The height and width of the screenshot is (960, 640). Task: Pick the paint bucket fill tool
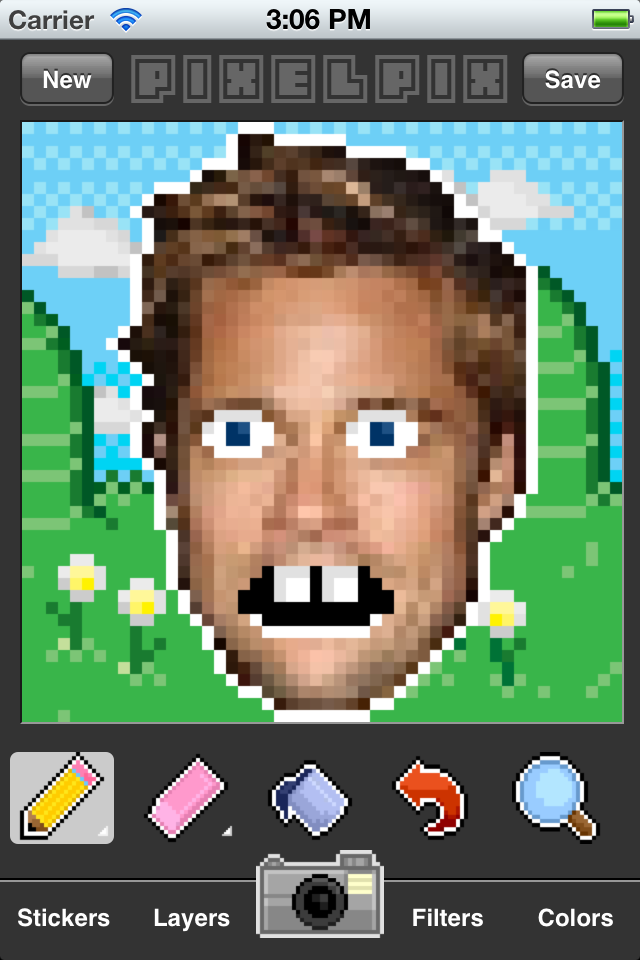click(x=311, y=798)
